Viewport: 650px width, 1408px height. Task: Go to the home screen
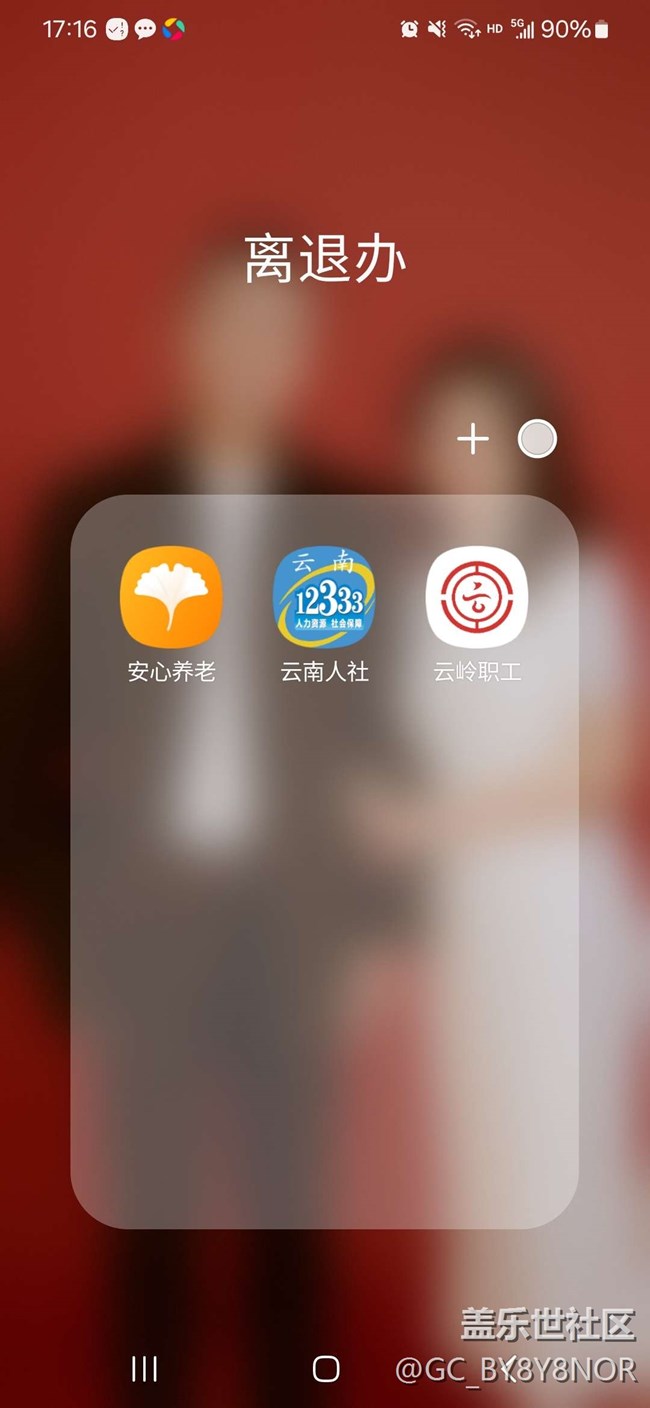tap(326, 1369)
